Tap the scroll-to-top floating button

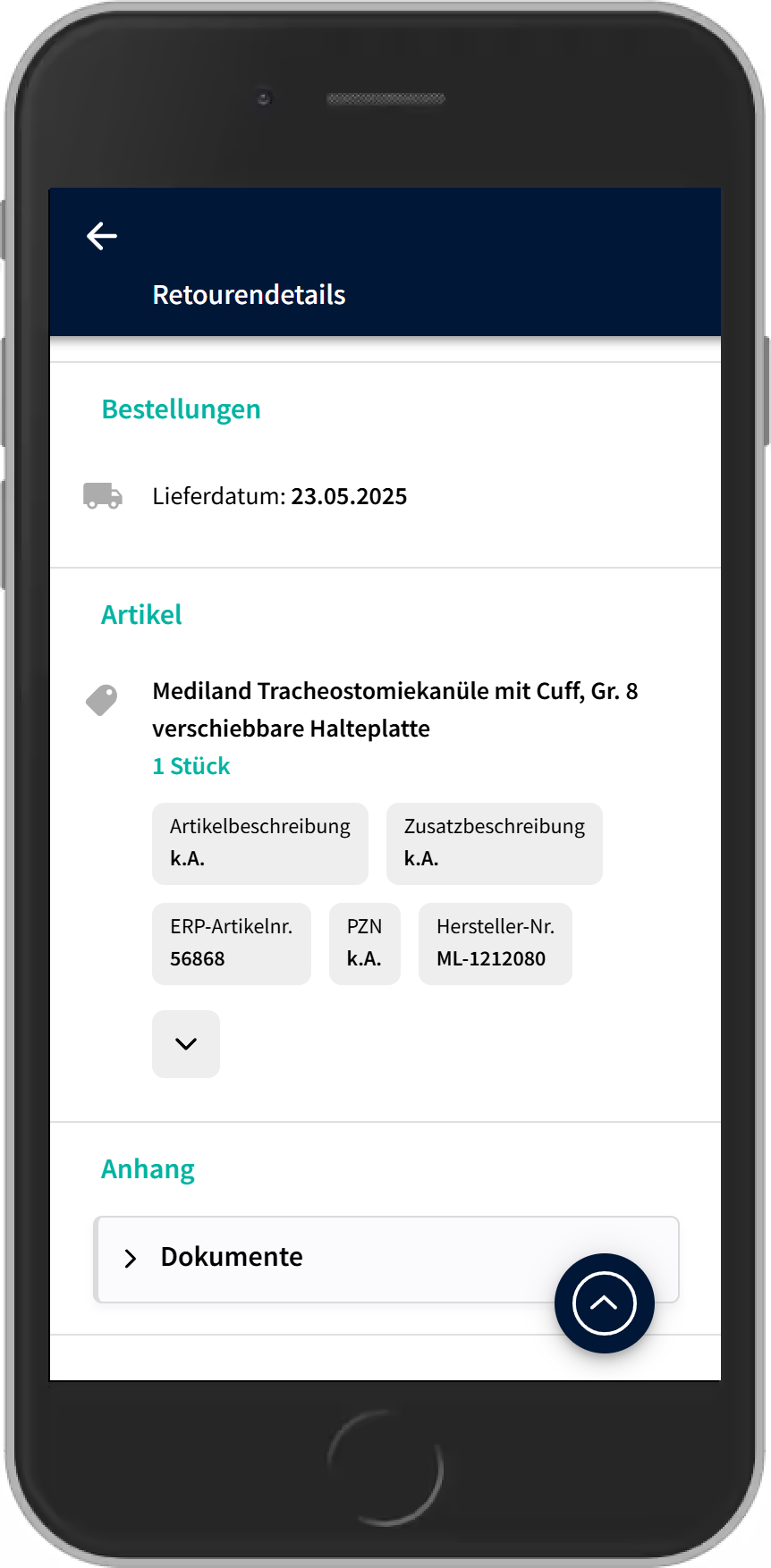click(x=604, y=1302)
